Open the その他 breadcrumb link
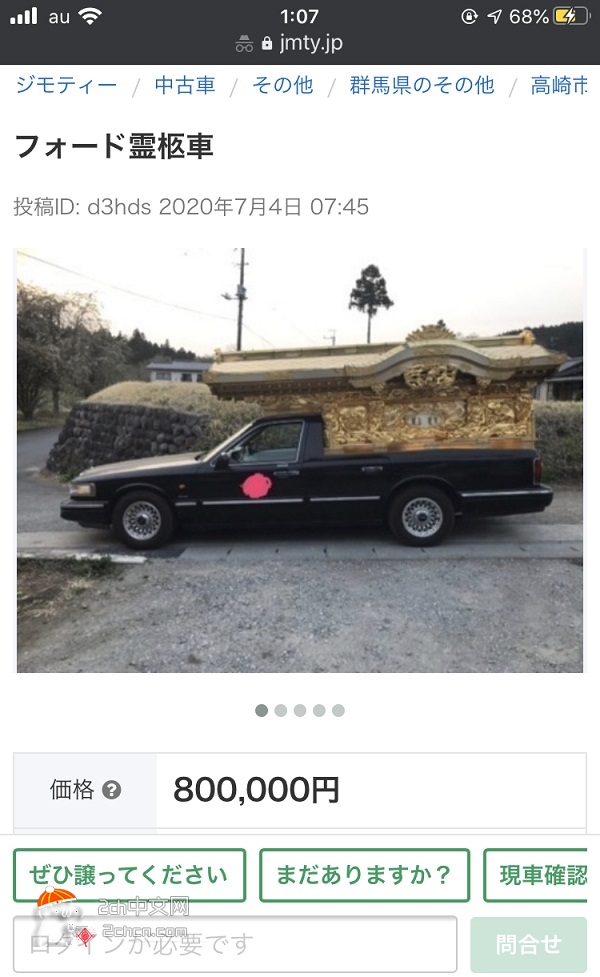 pyautogui.click(x=282, y=85)
